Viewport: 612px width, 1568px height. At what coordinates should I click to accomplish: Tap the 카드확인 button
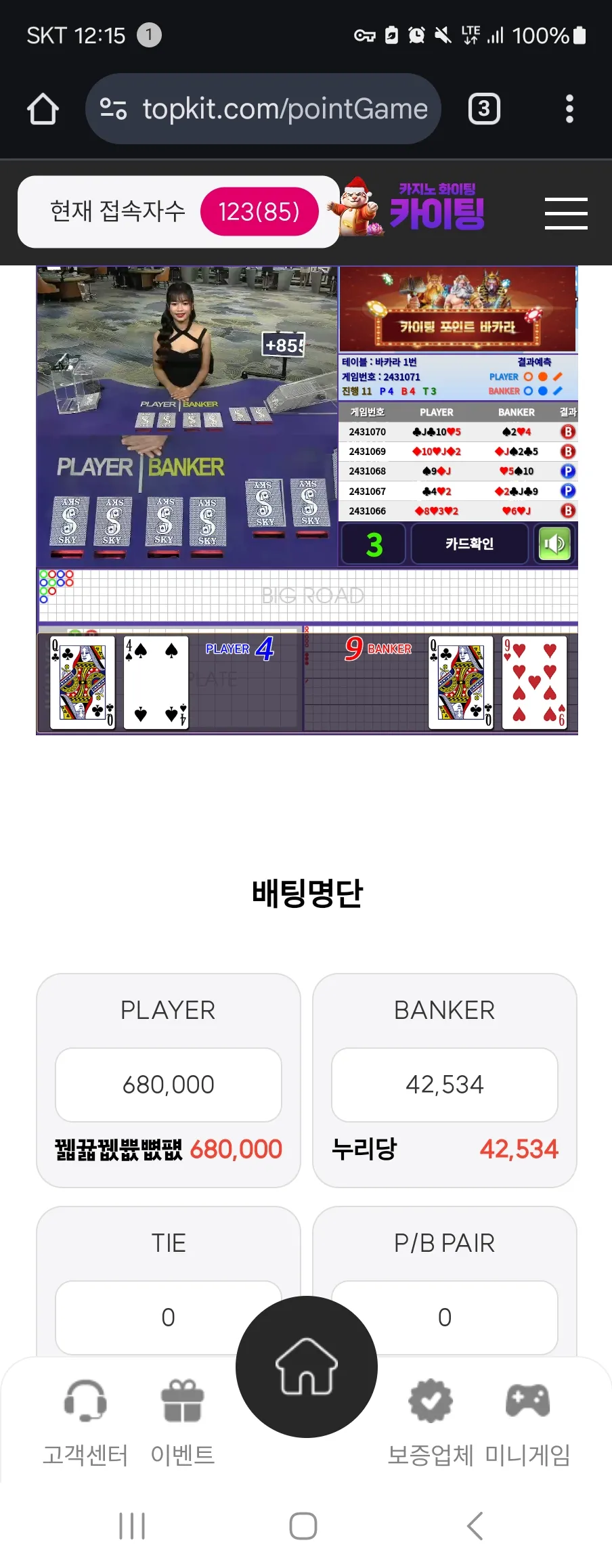pos(469,544)
